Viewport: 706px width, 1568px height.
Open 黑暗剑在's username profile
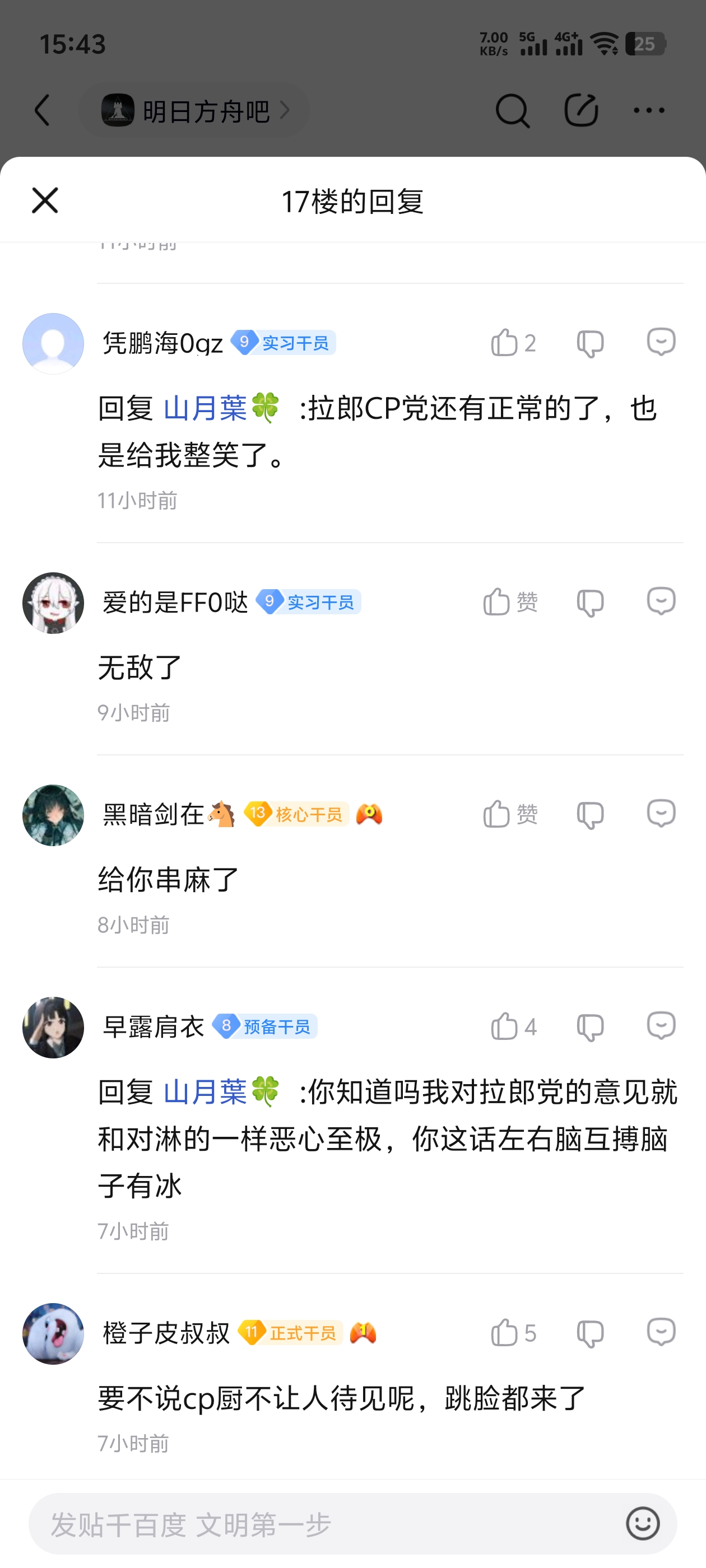154,814
